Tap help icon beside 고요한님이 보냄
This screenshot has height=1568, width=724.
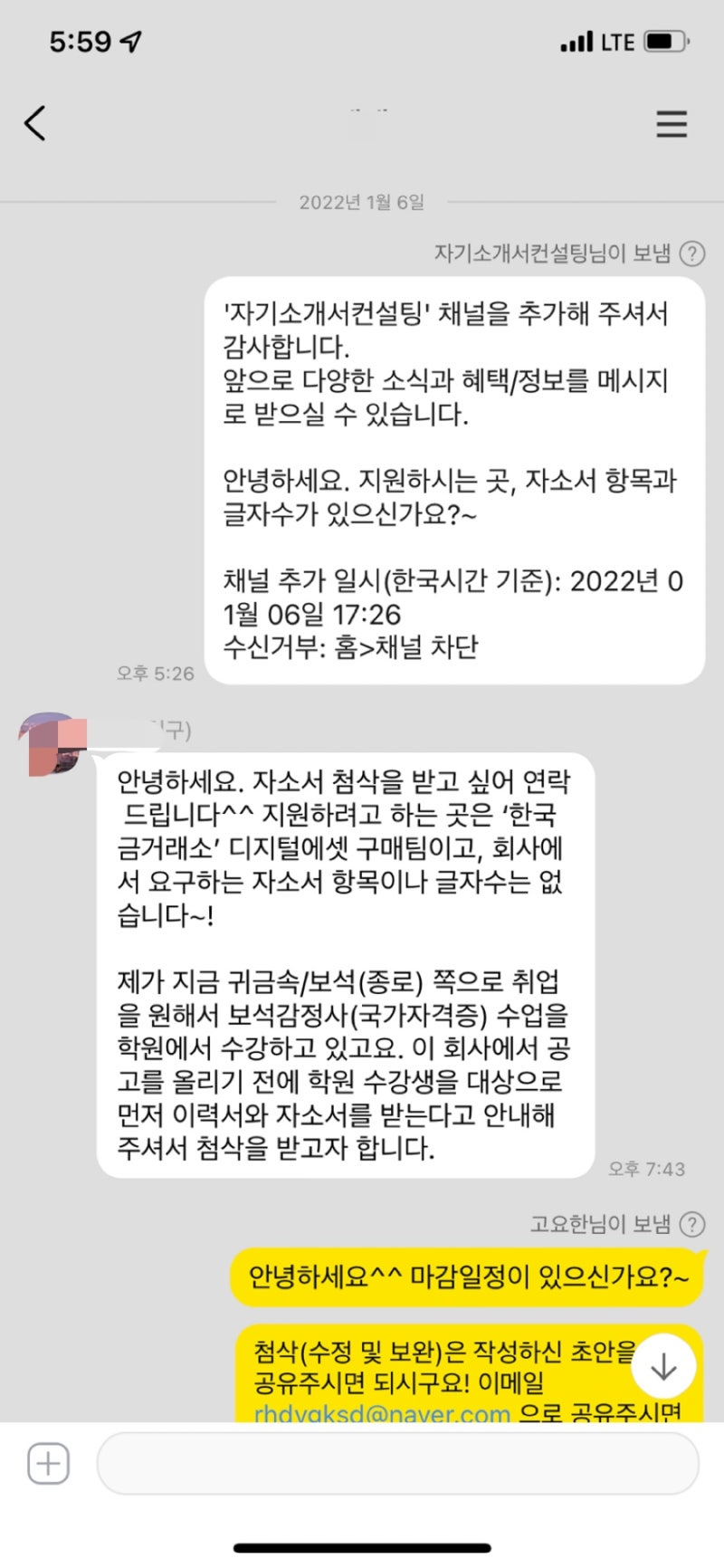click(692, 1224)
